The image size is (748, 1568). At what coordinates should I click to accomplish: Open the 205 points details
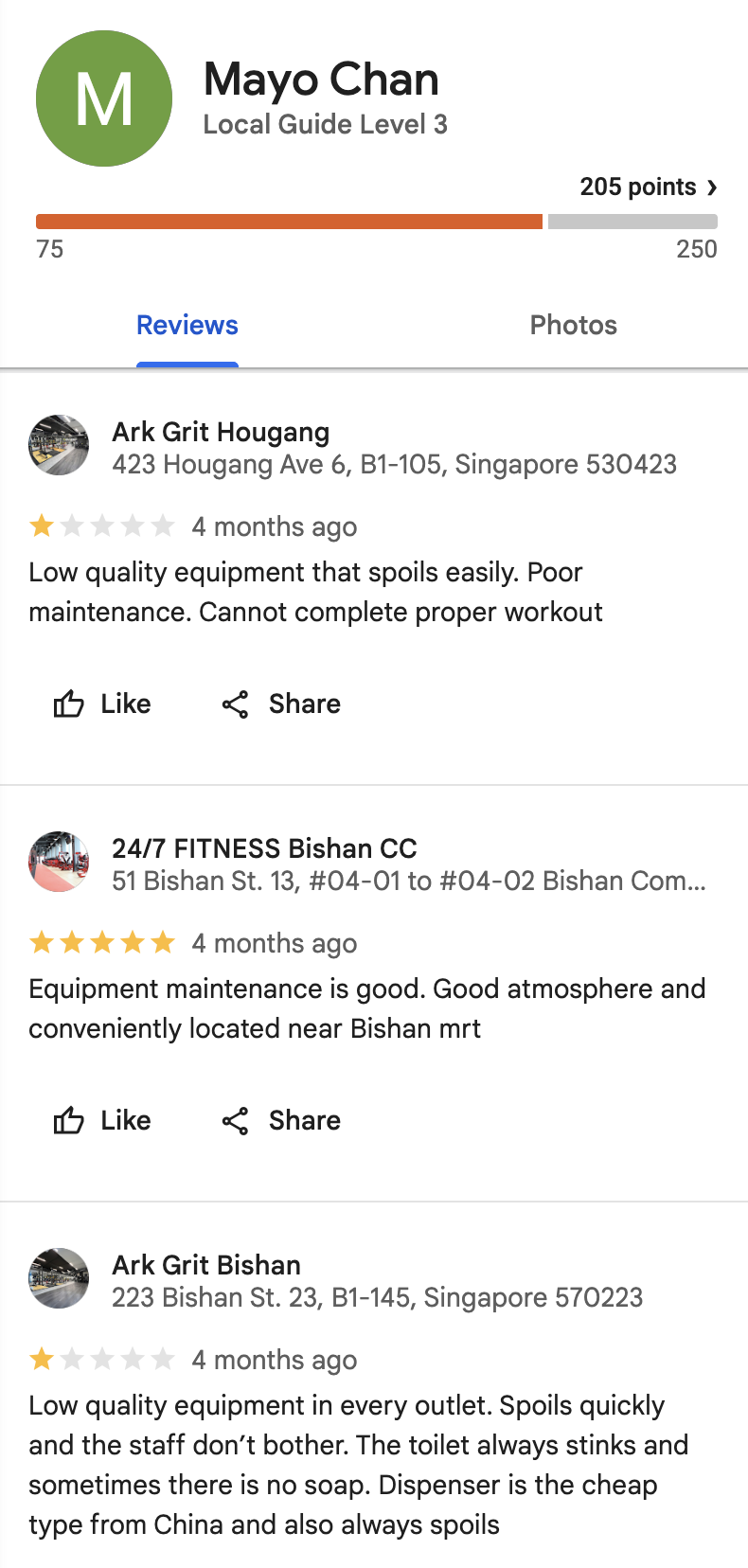pos(649,187)
